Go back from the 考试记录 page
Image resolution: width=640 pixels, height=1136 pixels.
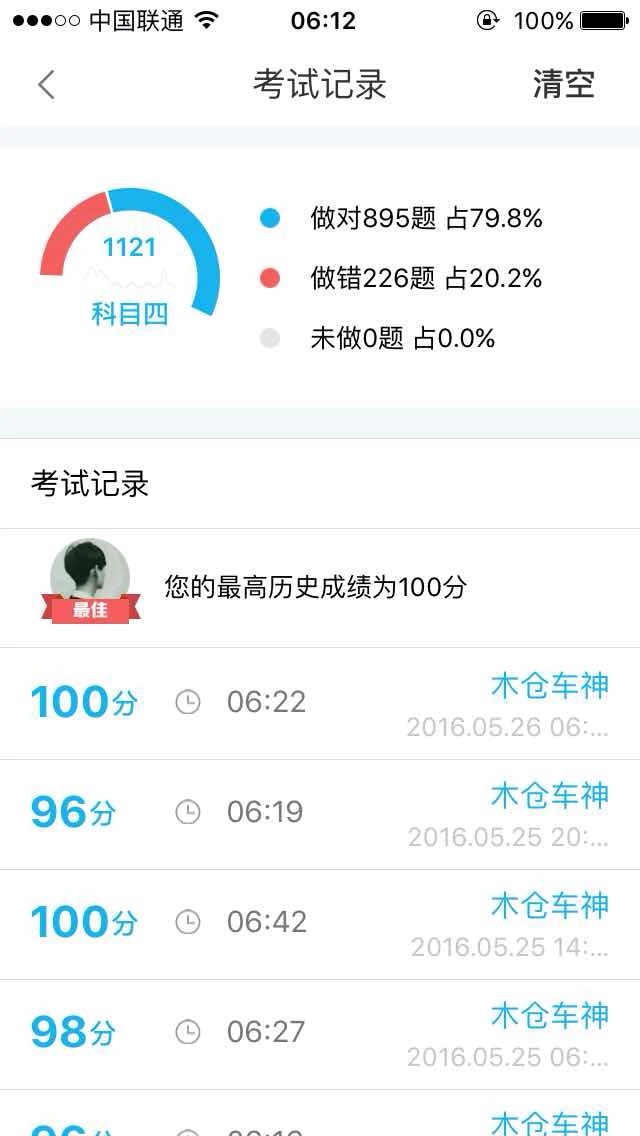46,85
